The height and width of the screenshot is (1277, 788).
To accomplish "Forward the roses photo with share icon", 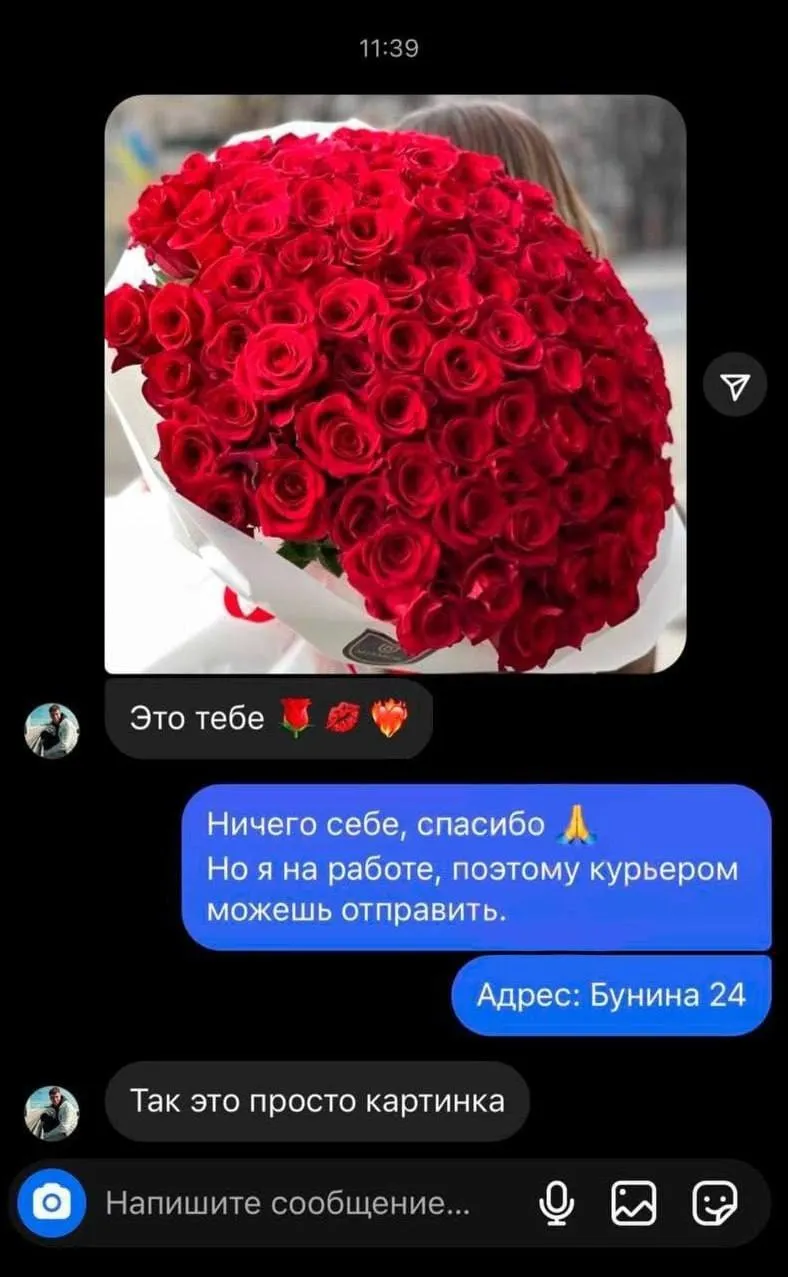I will click(735, 384).
